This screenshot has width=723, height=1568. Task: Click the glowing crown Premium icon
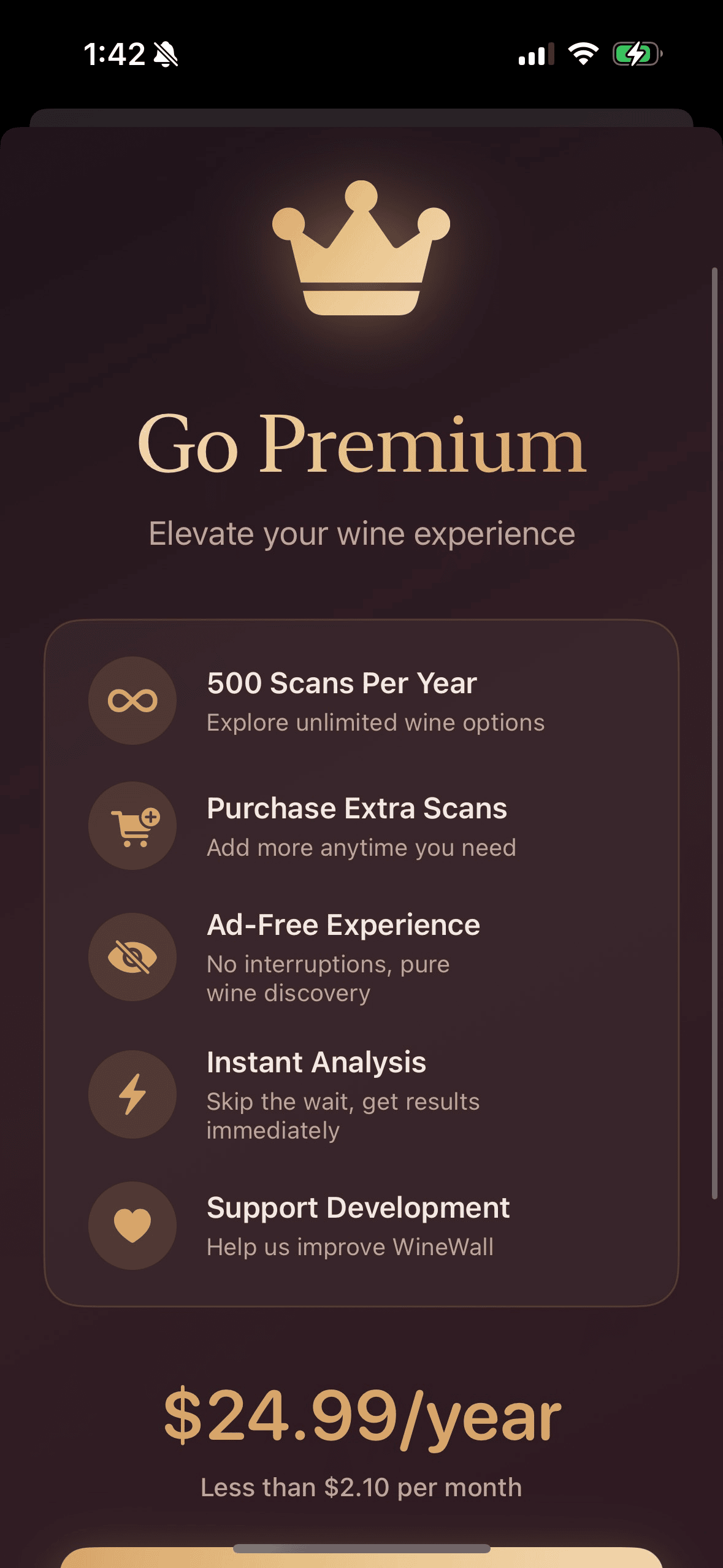(x=361, y=252)
